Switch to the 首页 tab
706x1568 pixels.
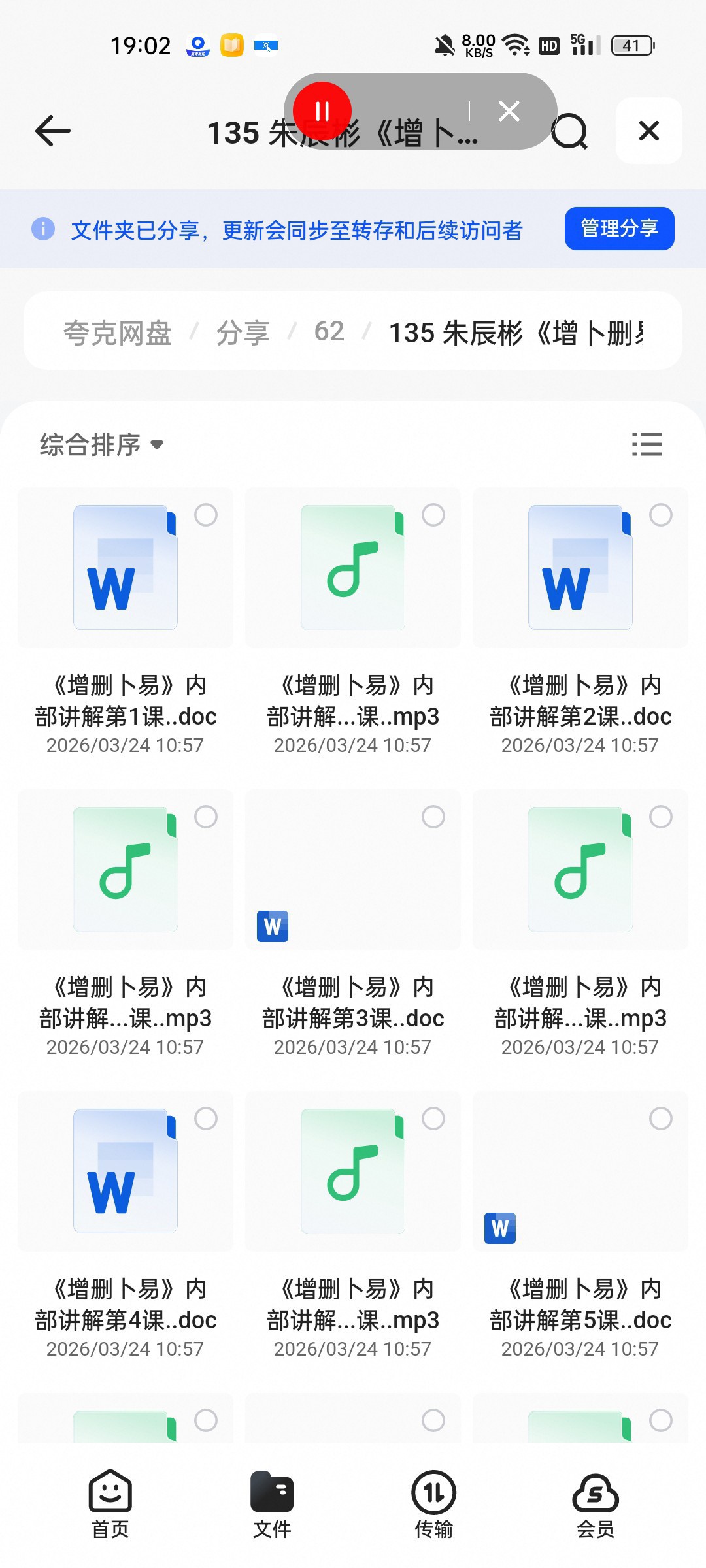click(x=110, y=1504)
